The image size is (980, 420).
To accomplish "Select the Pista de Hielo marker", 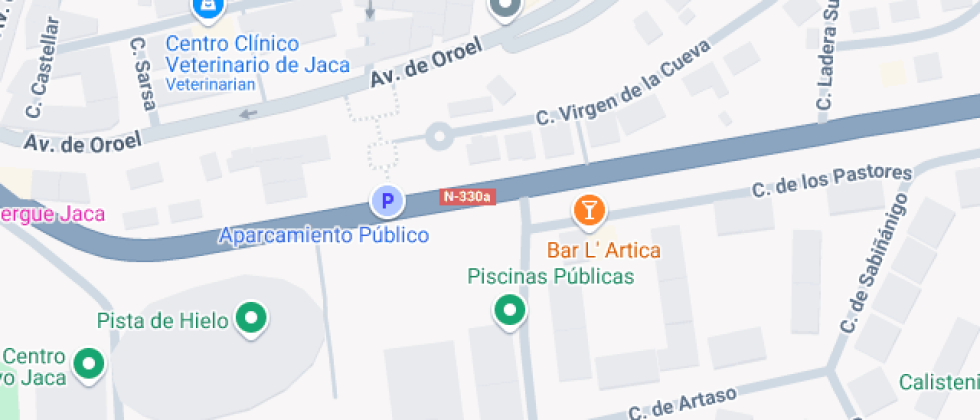I will pos(249,320).
